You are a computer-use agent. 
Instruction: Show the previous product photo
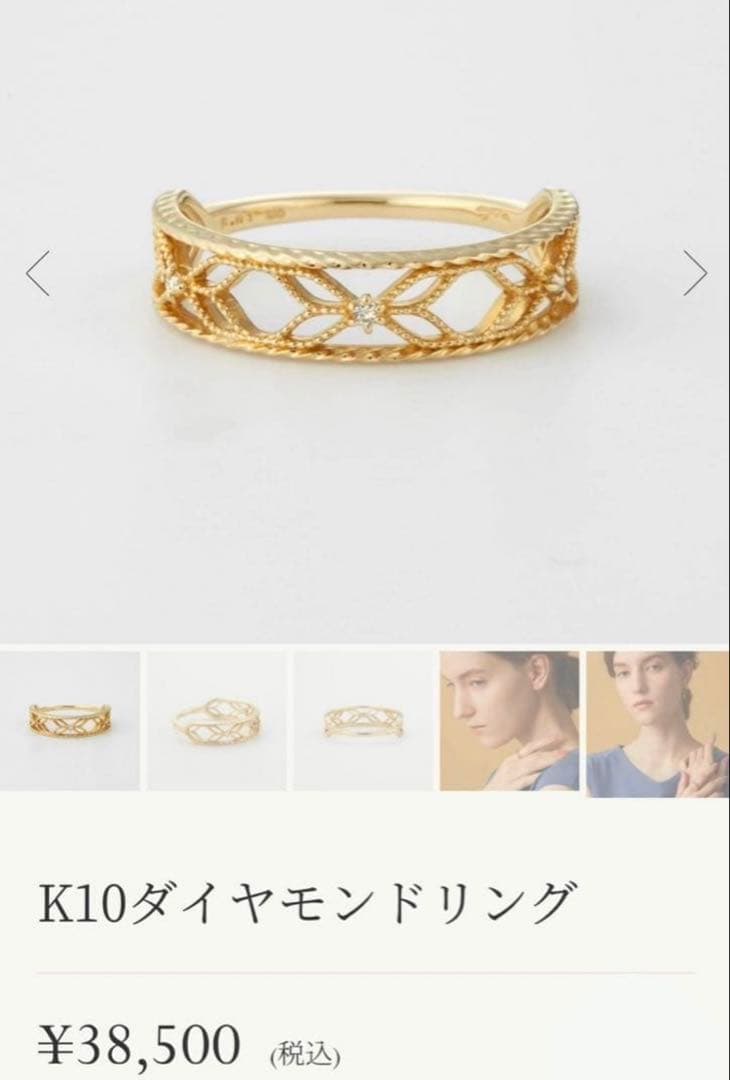tap(38, 274)
